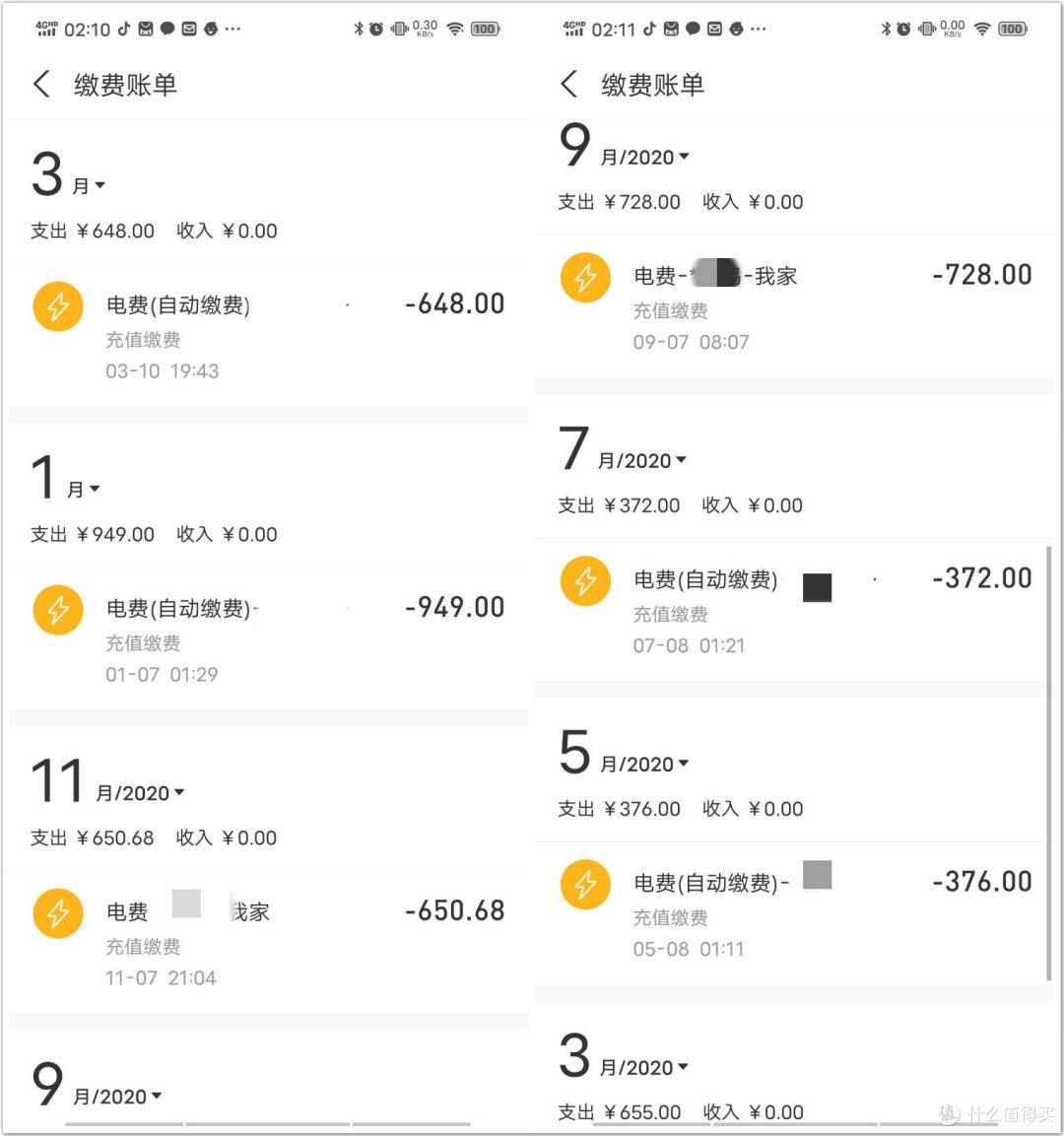Image resolution: width=1064 pixels, height=1136 pixels.
Task: Click the lightning icon next to the -650.68 charge
Action: (57, 913)
